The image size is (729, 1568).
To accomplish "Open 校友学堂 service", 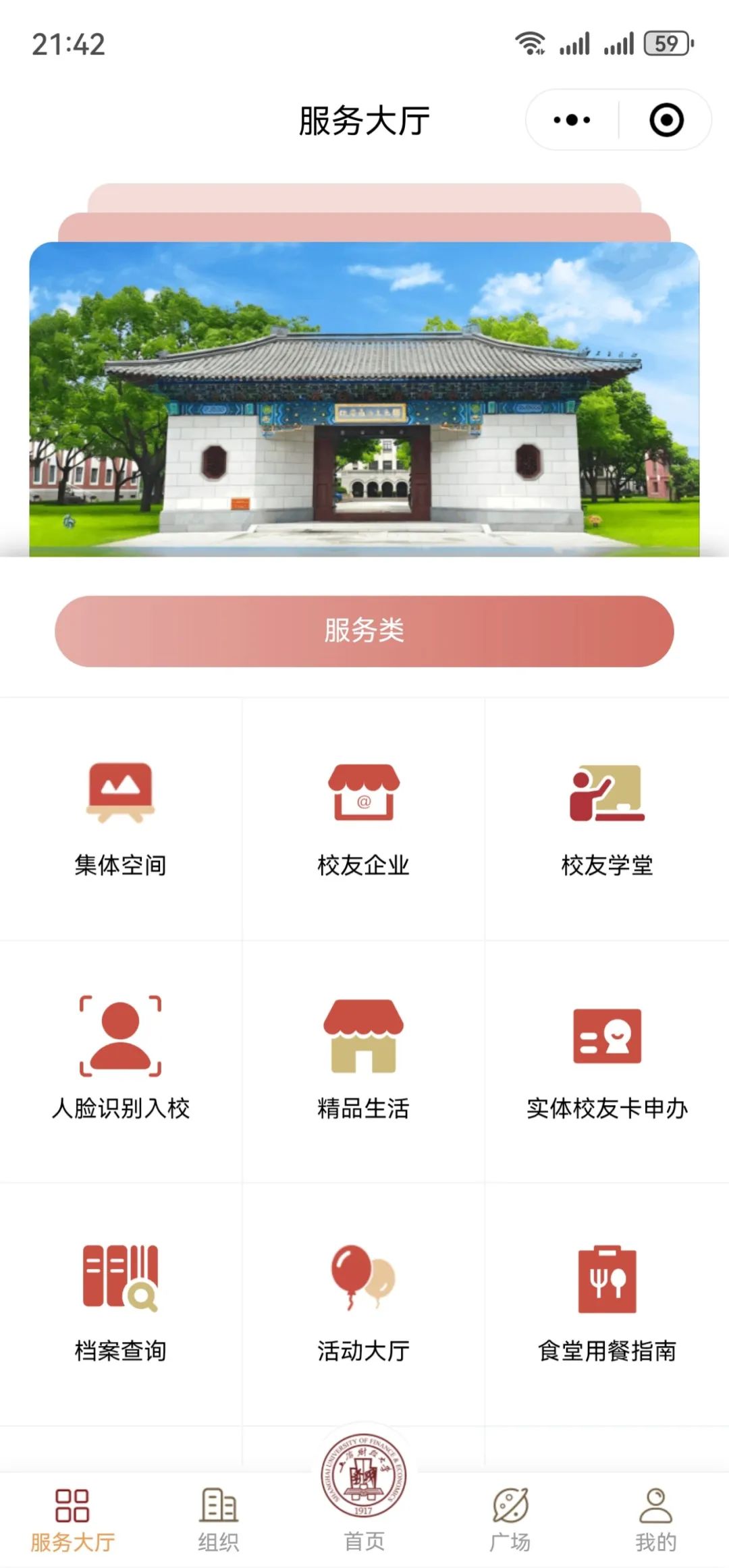I will point(607,819).
